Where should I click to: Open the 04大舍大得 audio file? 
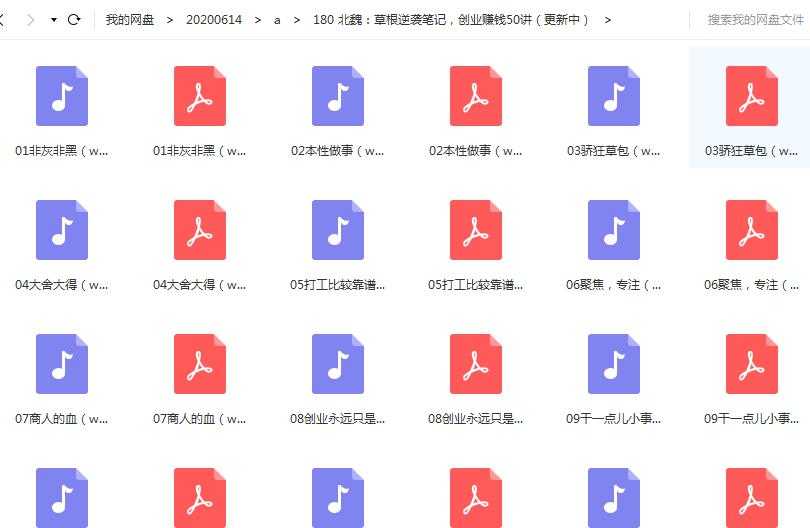point(62,230)
